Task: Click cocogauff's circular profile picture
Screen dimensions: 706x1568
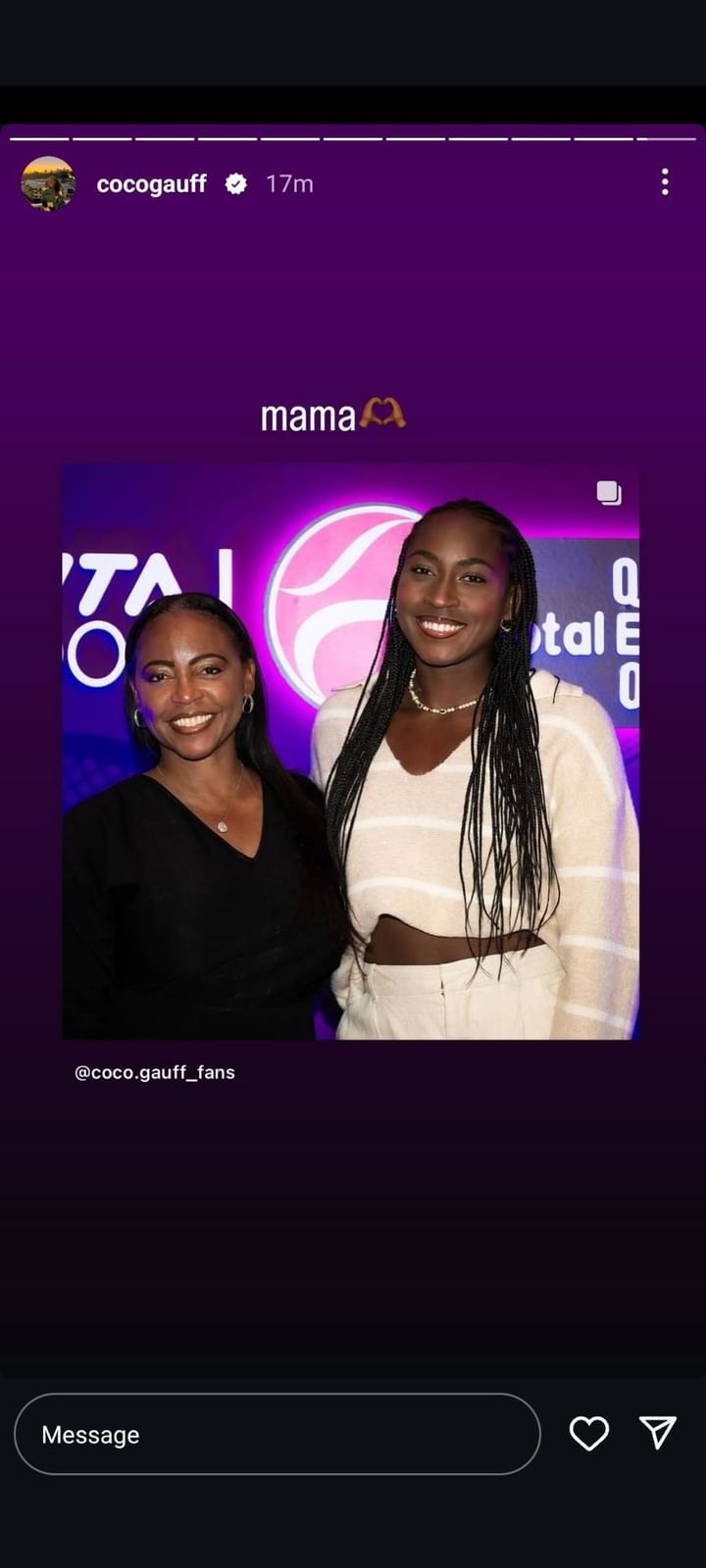Action: 47,182
